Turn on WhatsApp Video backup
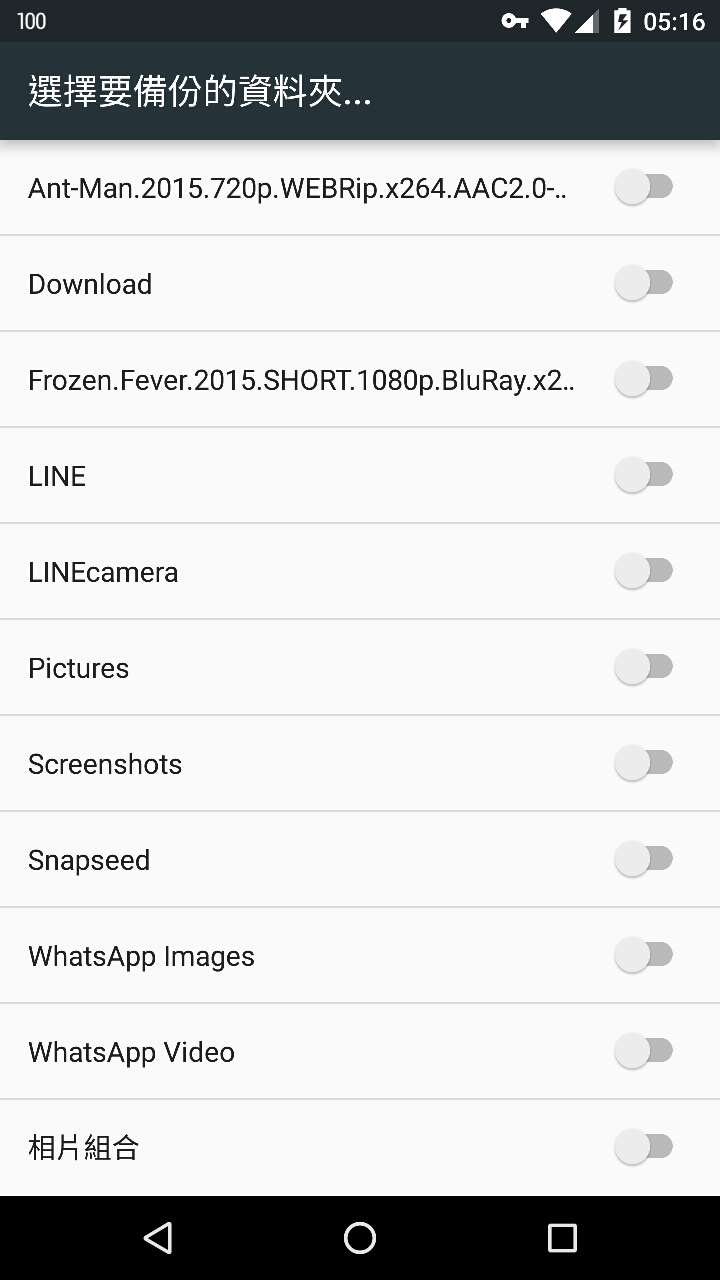Image resolution: width=720 pixels, height=1280 pixels. click(644, 1051)
